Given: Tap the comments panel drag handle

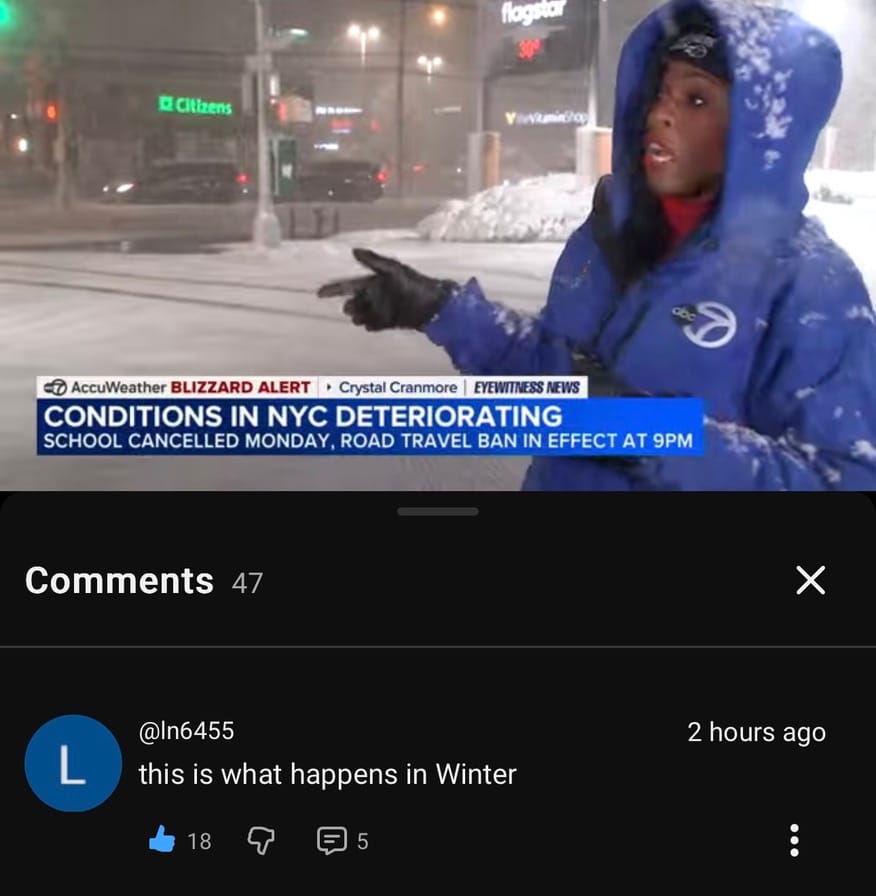Looking at the screenshot, I should [438, 511].
